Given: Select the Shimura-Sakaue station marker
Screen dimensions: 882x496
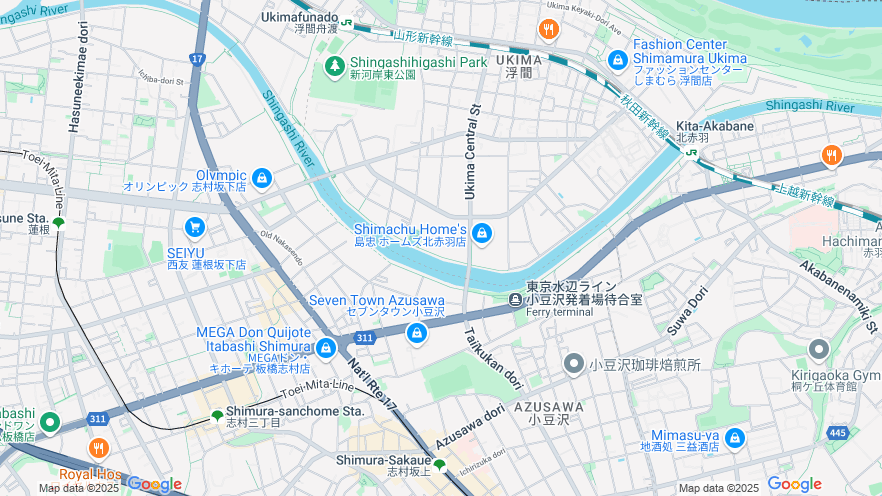Looking at the screenshot, I should click(x=438, y=465).
